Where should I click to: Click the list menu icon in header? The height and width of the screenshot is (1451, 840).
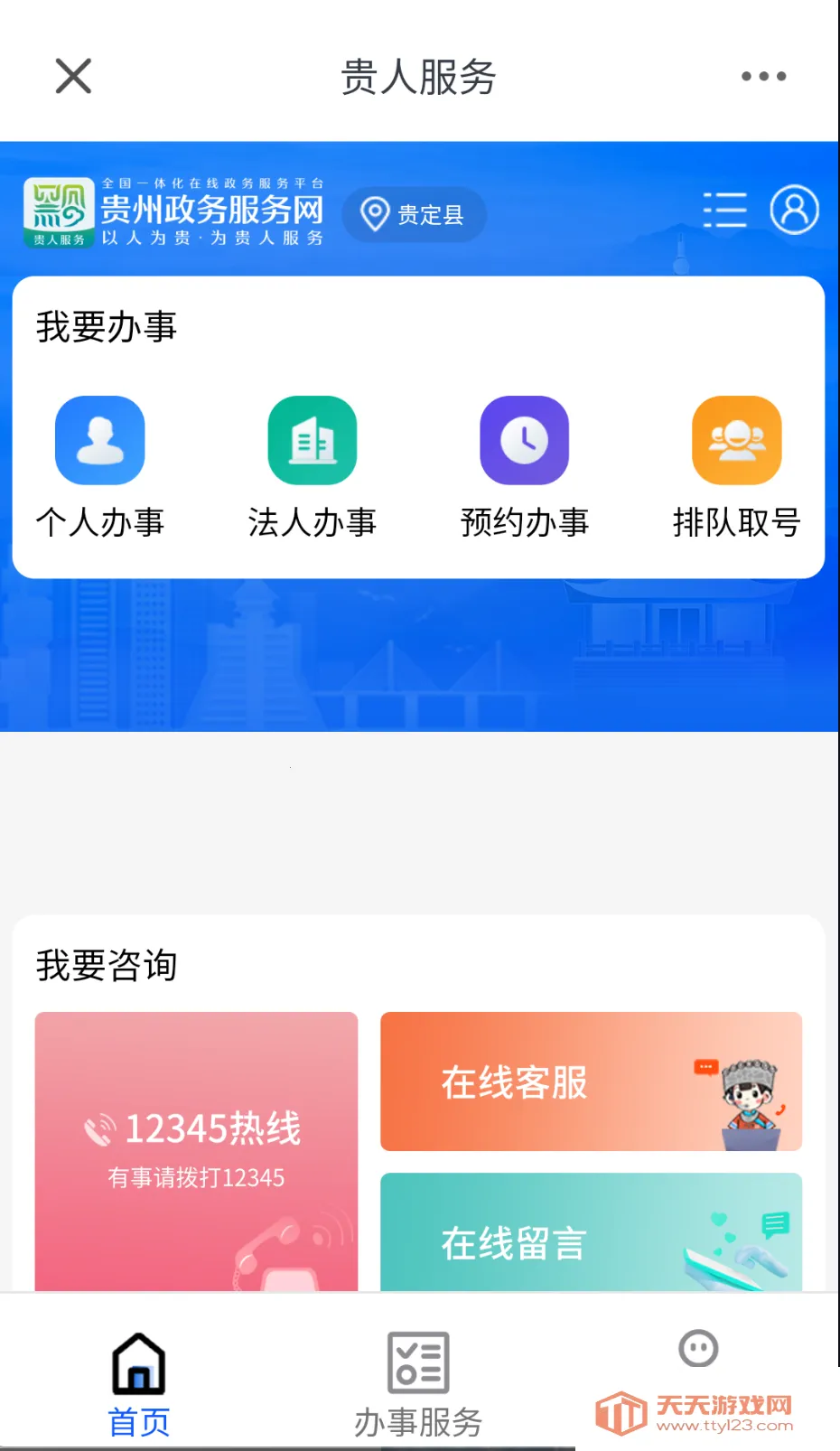[x=724, y=211]
